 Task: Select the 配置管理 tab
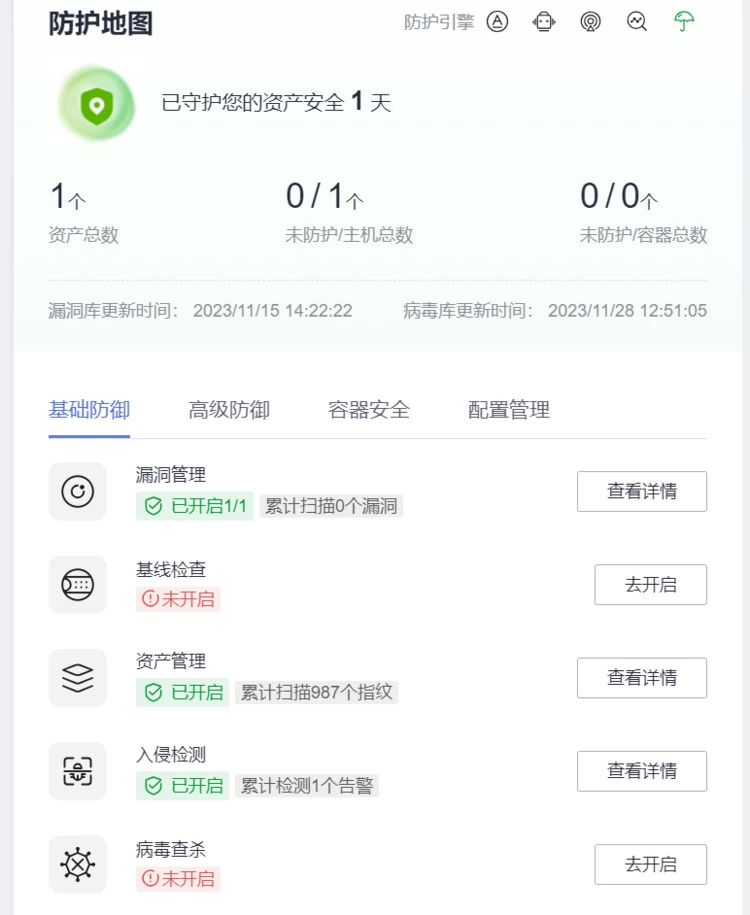pyautogui.click(x=509, y=410)
